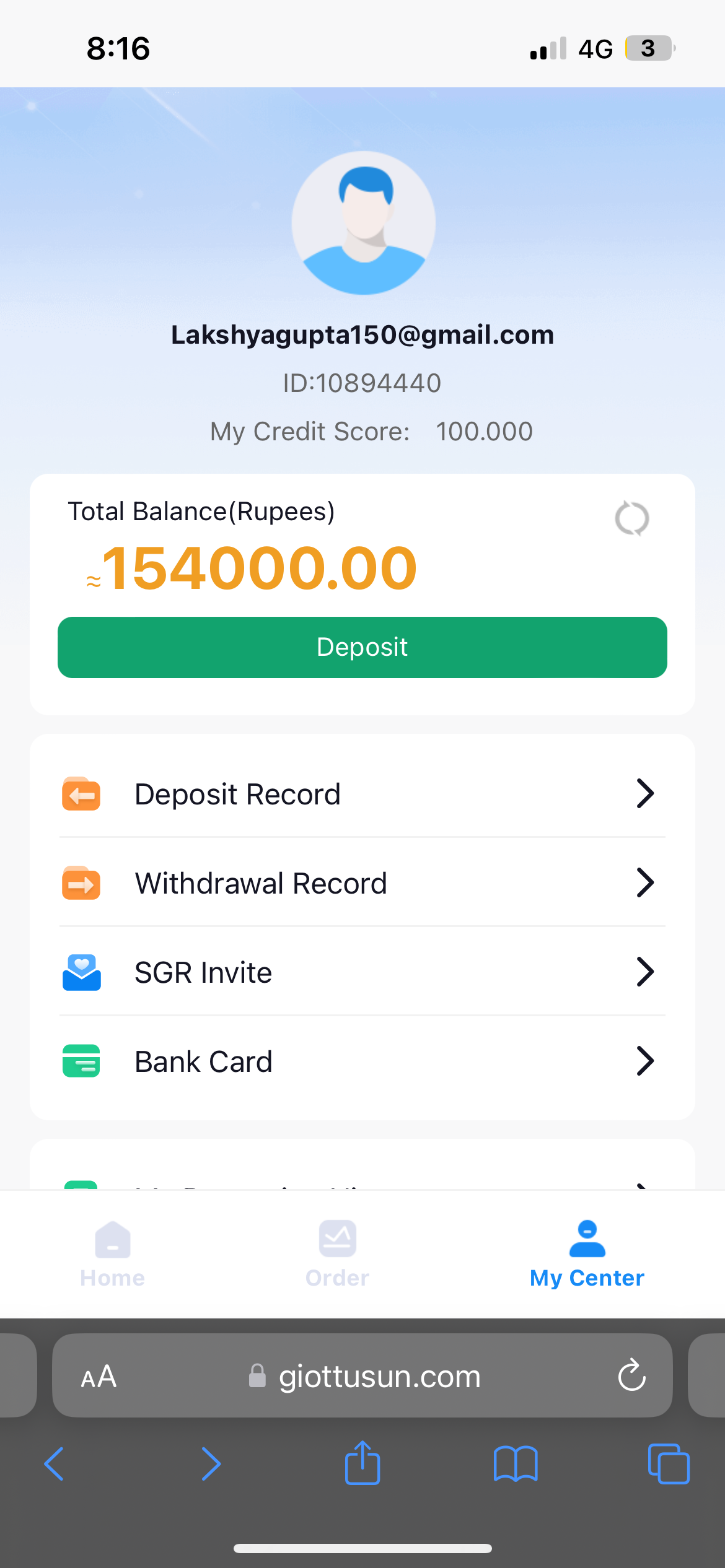Viewport: 725px width, 1568px height.
Task: Show all open Safari tabs
Action: point(668,1464)
